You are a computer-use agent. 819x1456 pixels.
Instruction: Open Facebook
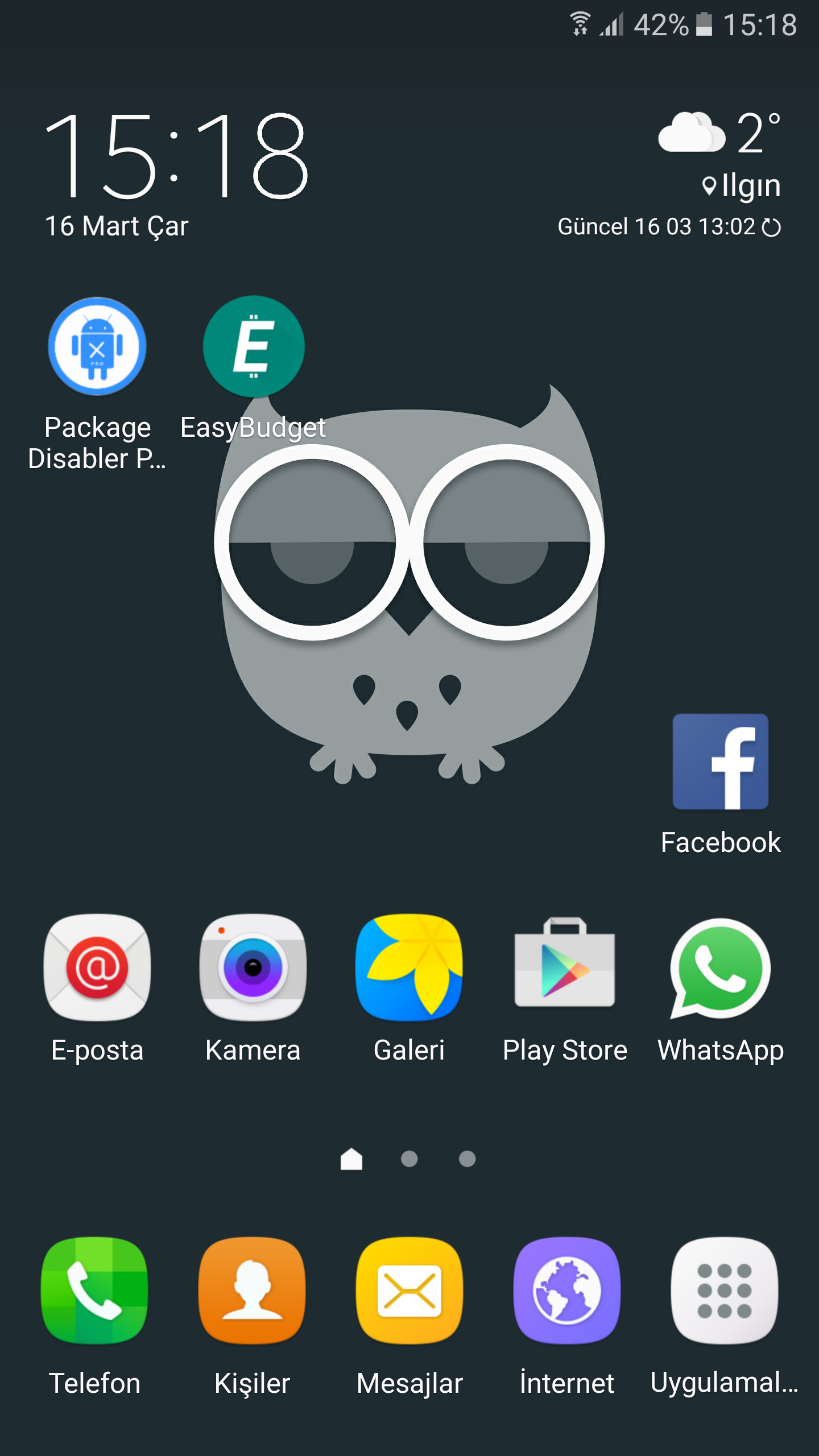720,762
